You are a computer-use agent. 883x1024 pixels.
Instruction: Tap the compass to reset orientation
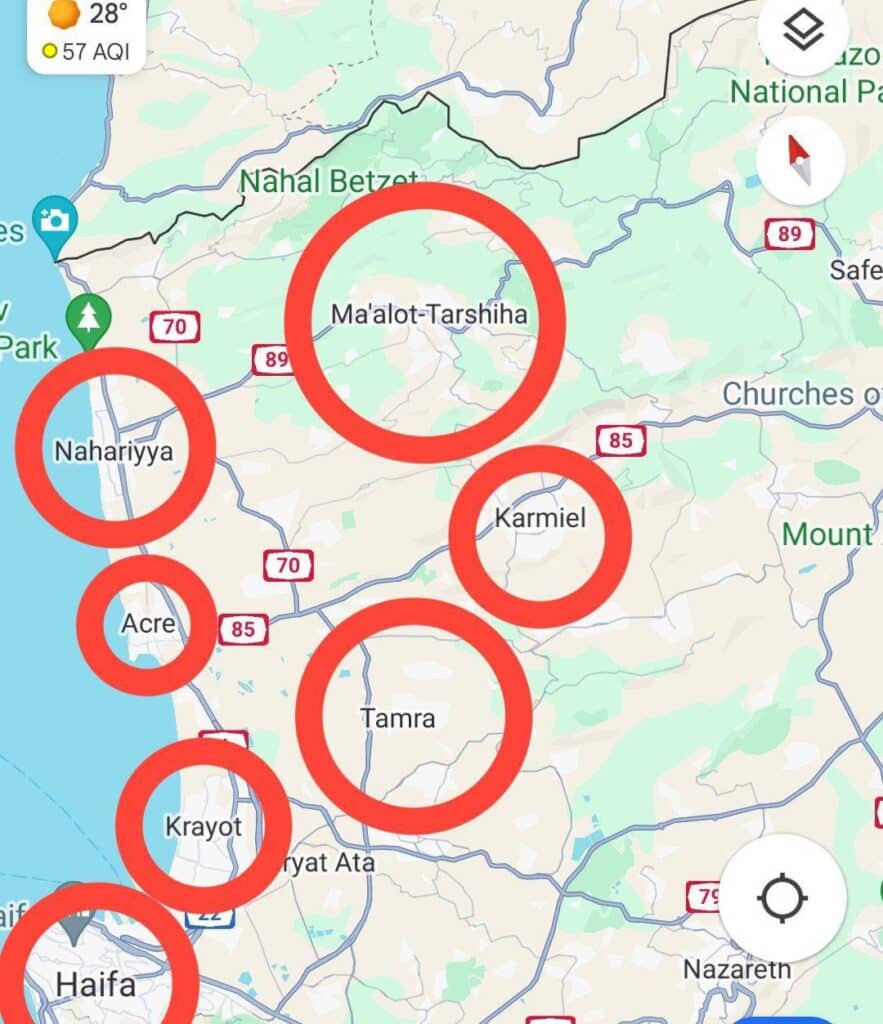point(800,160)
